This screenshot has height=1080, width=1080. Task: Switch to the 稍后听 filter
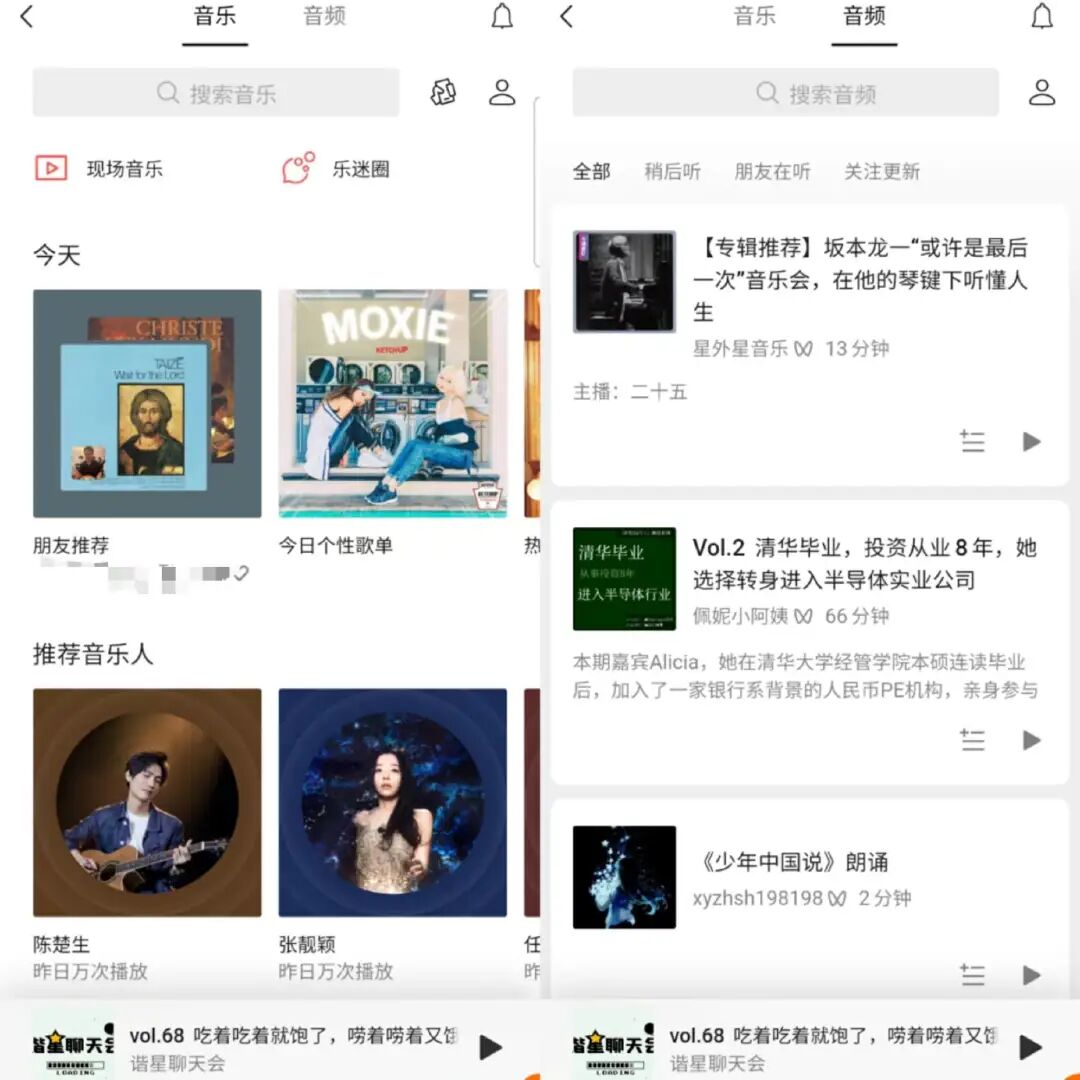click(x=672, y=171)
